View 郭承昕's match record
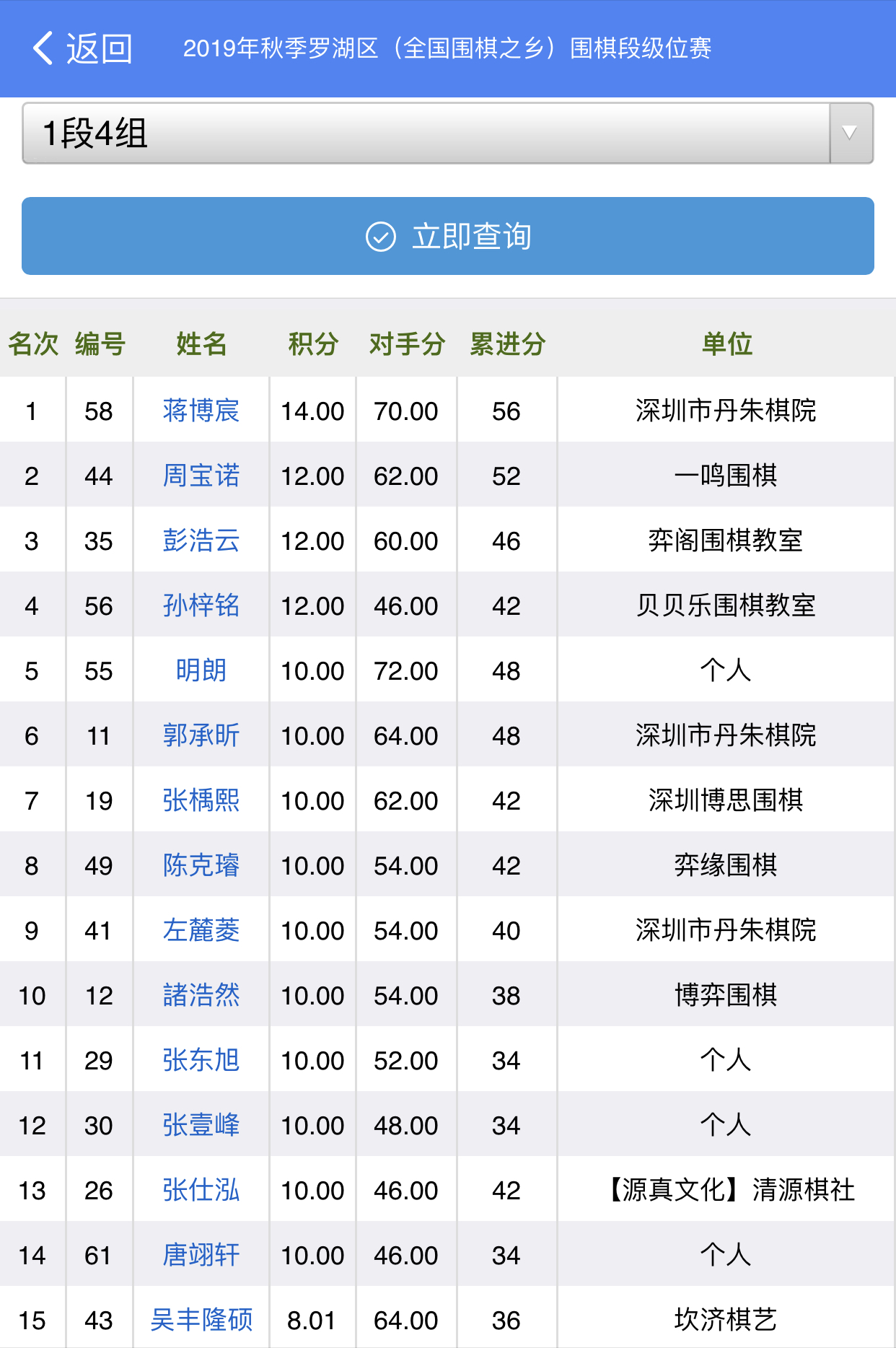 201,735
